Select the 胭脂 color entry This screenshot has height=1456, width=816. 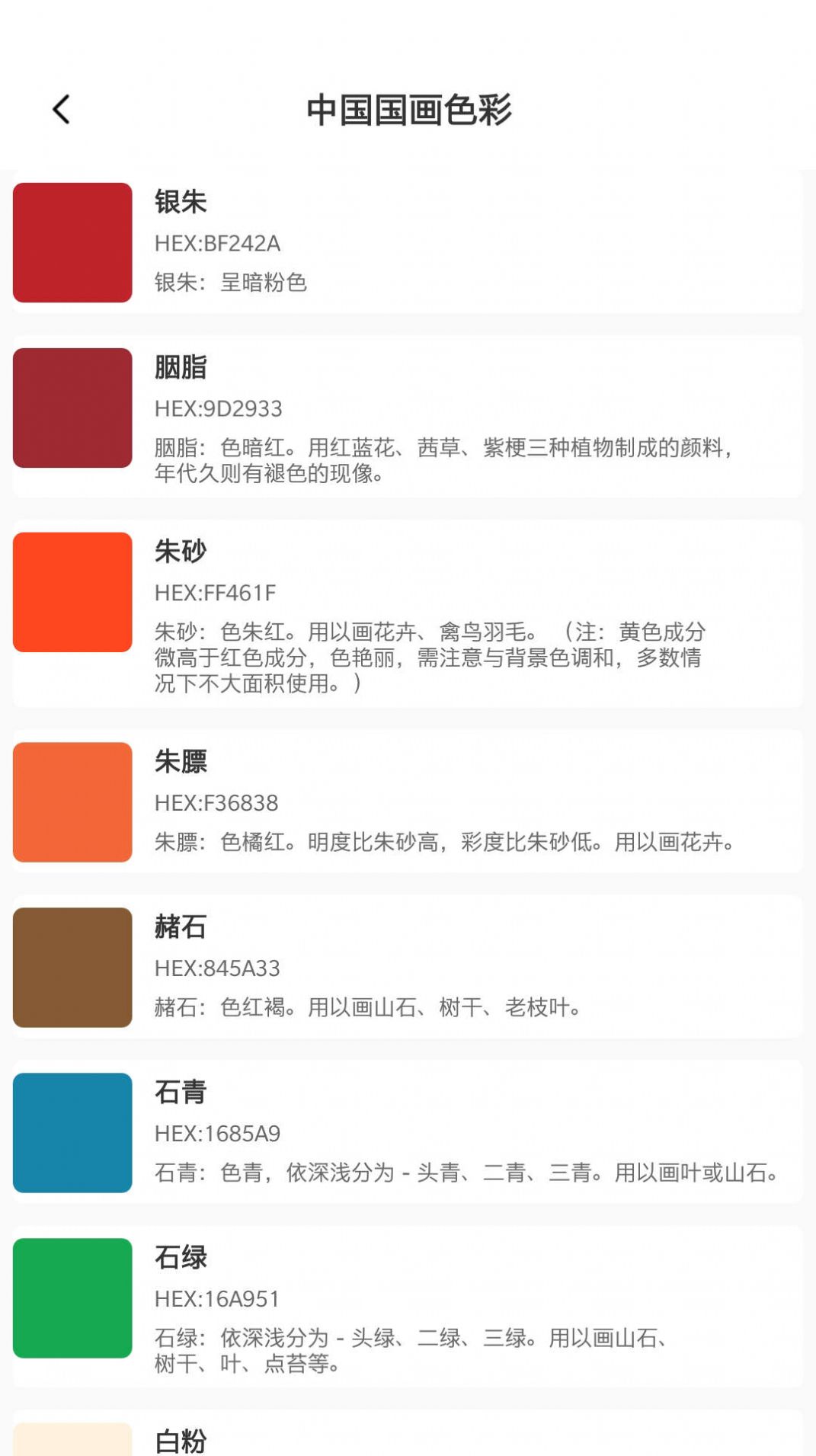click(x=408, y=416)
